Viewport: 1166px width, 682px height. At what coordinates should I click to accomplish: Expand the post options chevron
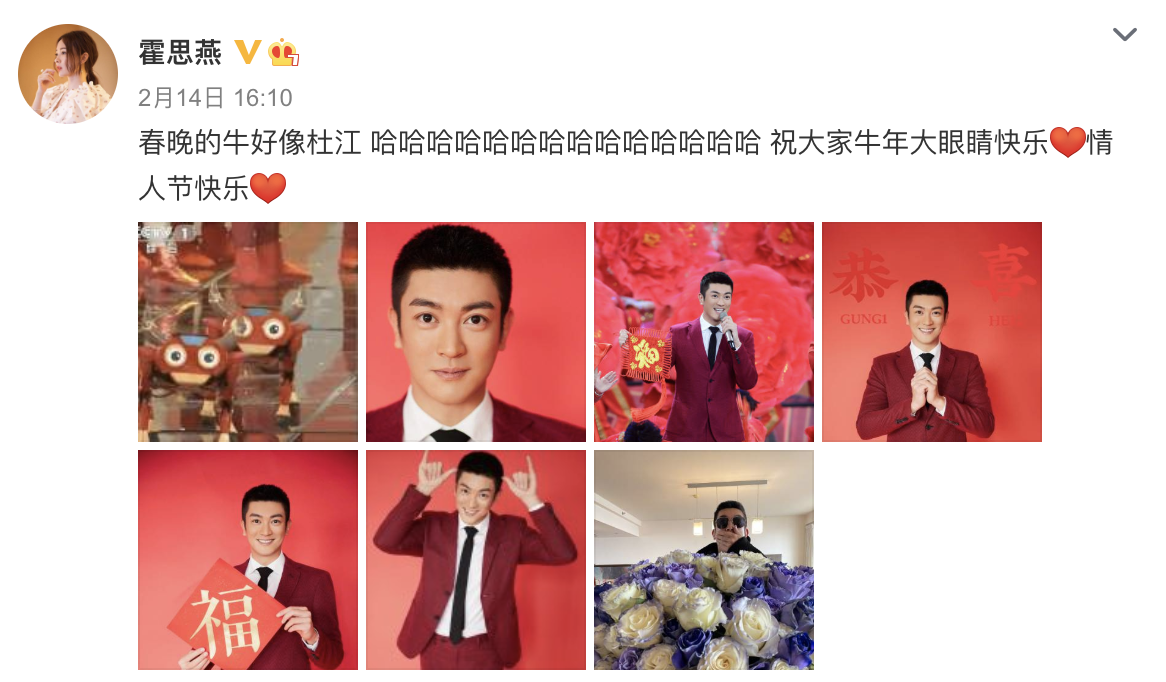(x=1125, y=35)
